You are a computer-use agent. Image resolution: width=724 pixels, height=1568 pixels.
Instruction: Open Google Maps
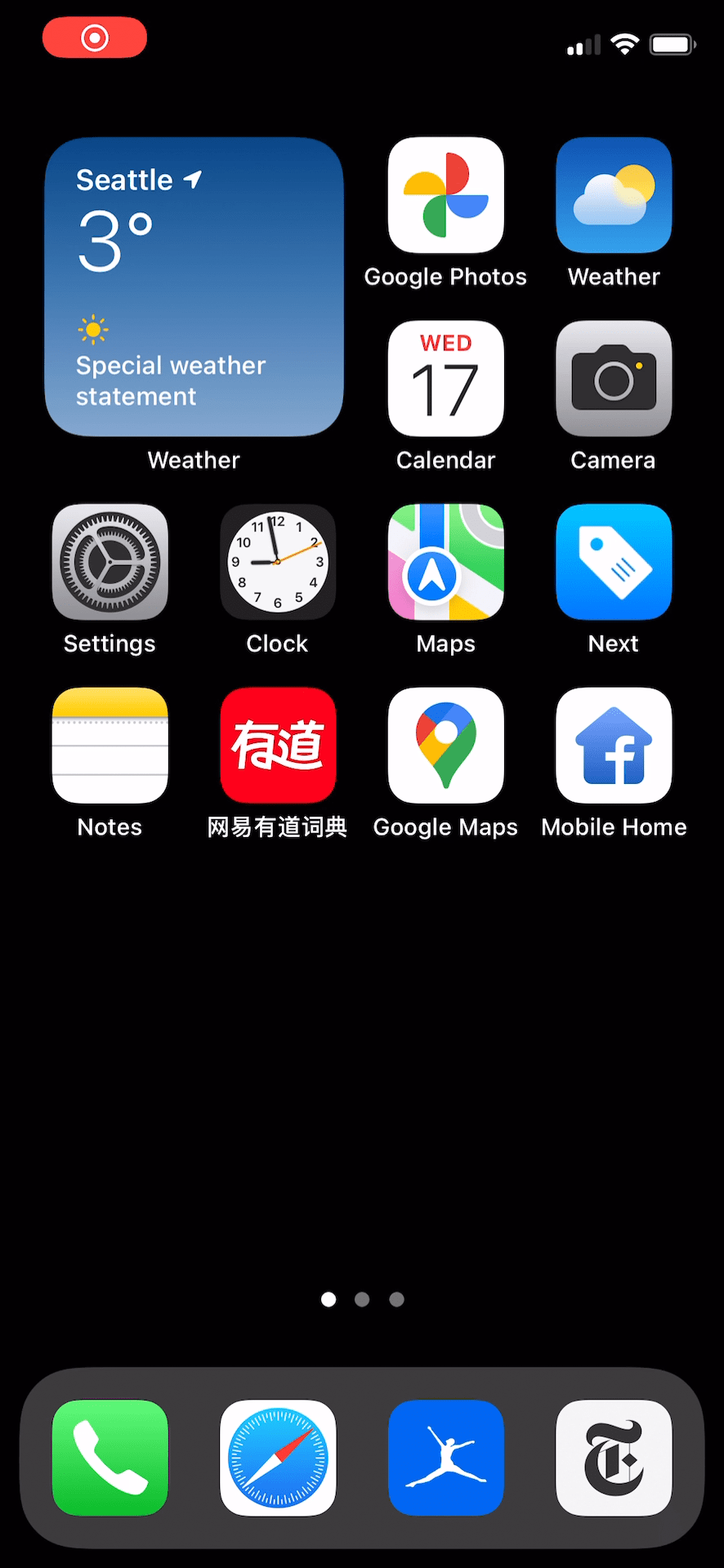tap(445, 746)
